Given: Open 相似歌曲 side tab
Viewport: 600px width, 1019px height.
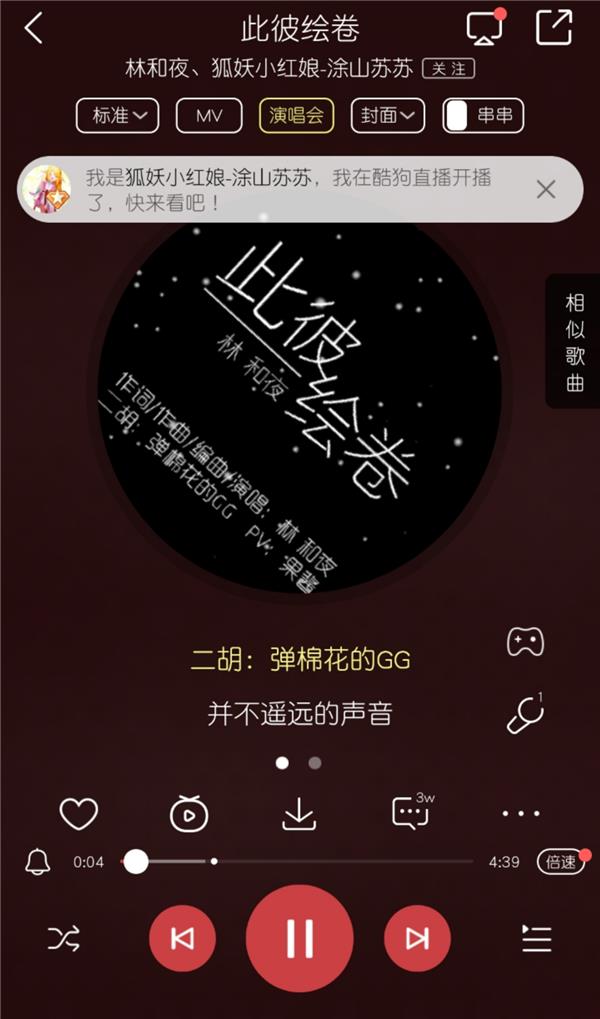Looking at the screenshot, I should pyautogui.click(x=574, y=342).
